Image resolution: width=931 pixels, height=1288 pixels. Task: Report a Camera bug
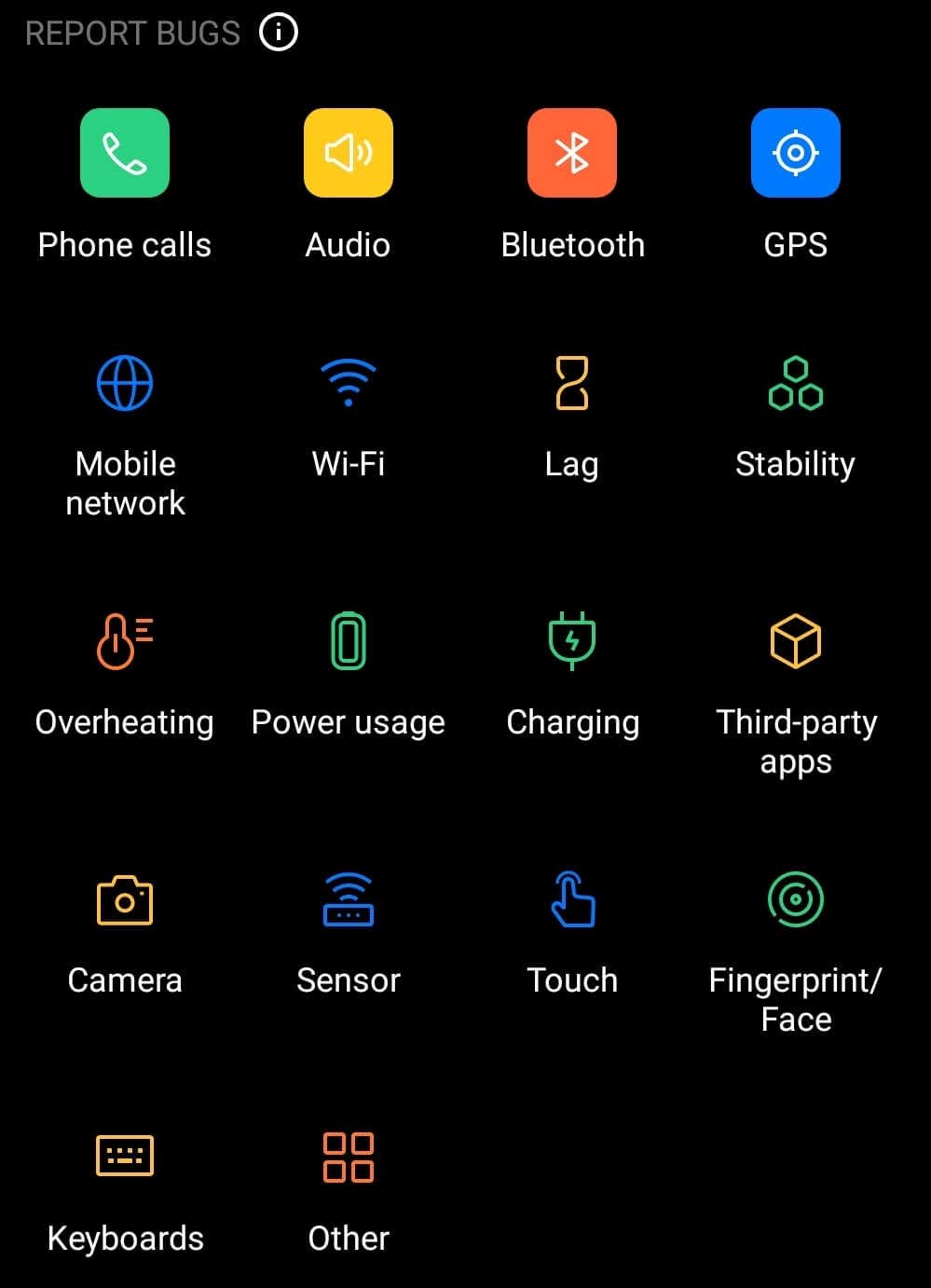click(125, 900)
